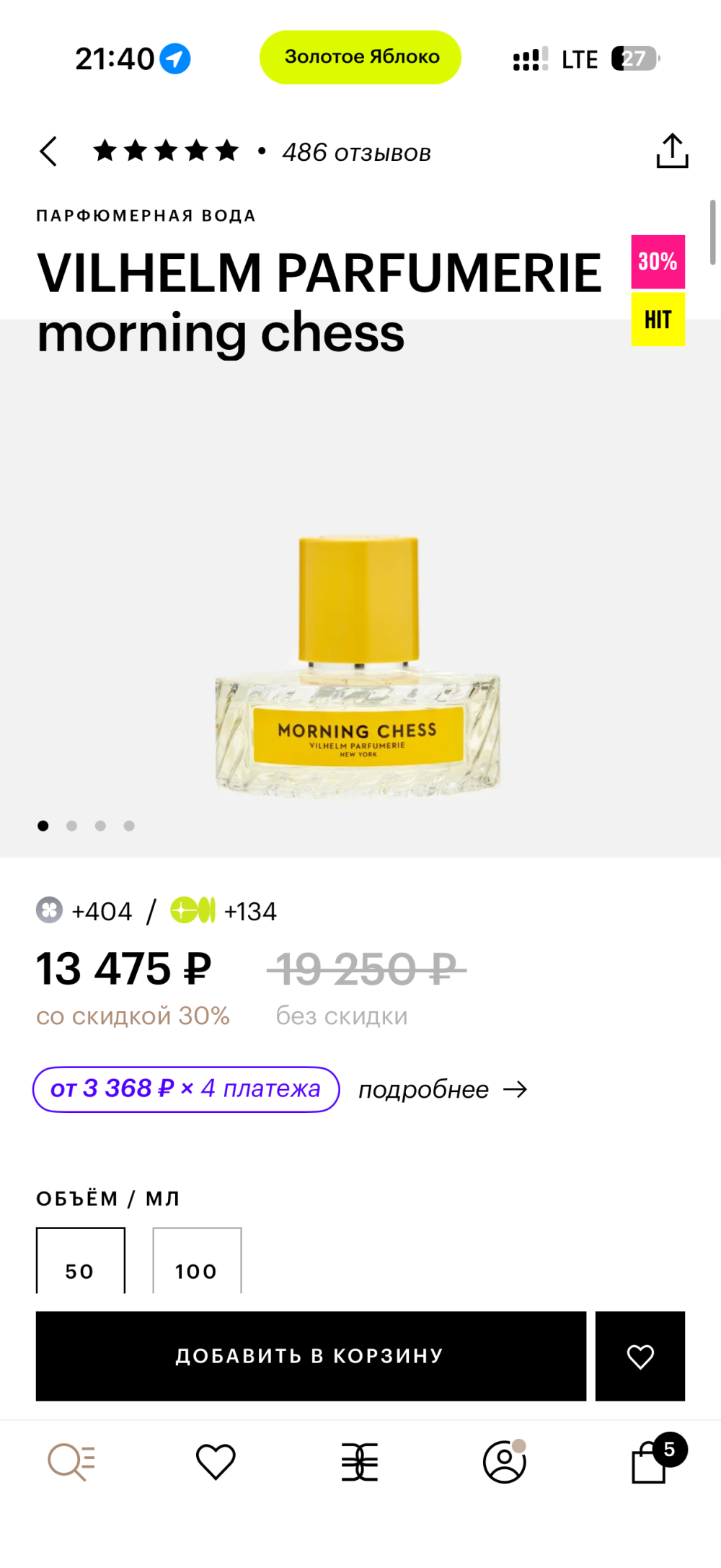Go back with the back arrow
This screenshot has height=1568, width=721.
(48, 151)
